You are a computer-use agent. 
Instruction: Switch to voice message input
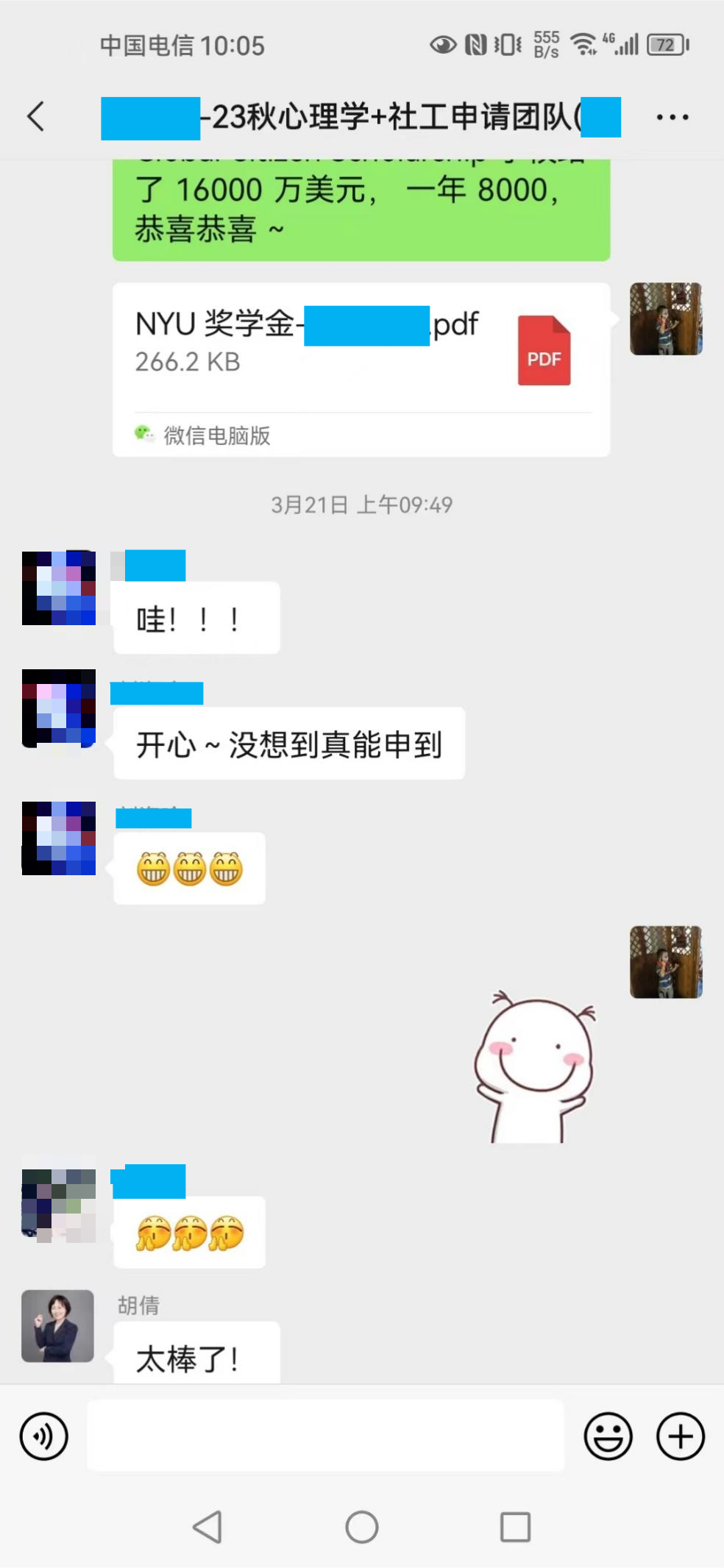tap(43, 1436)
